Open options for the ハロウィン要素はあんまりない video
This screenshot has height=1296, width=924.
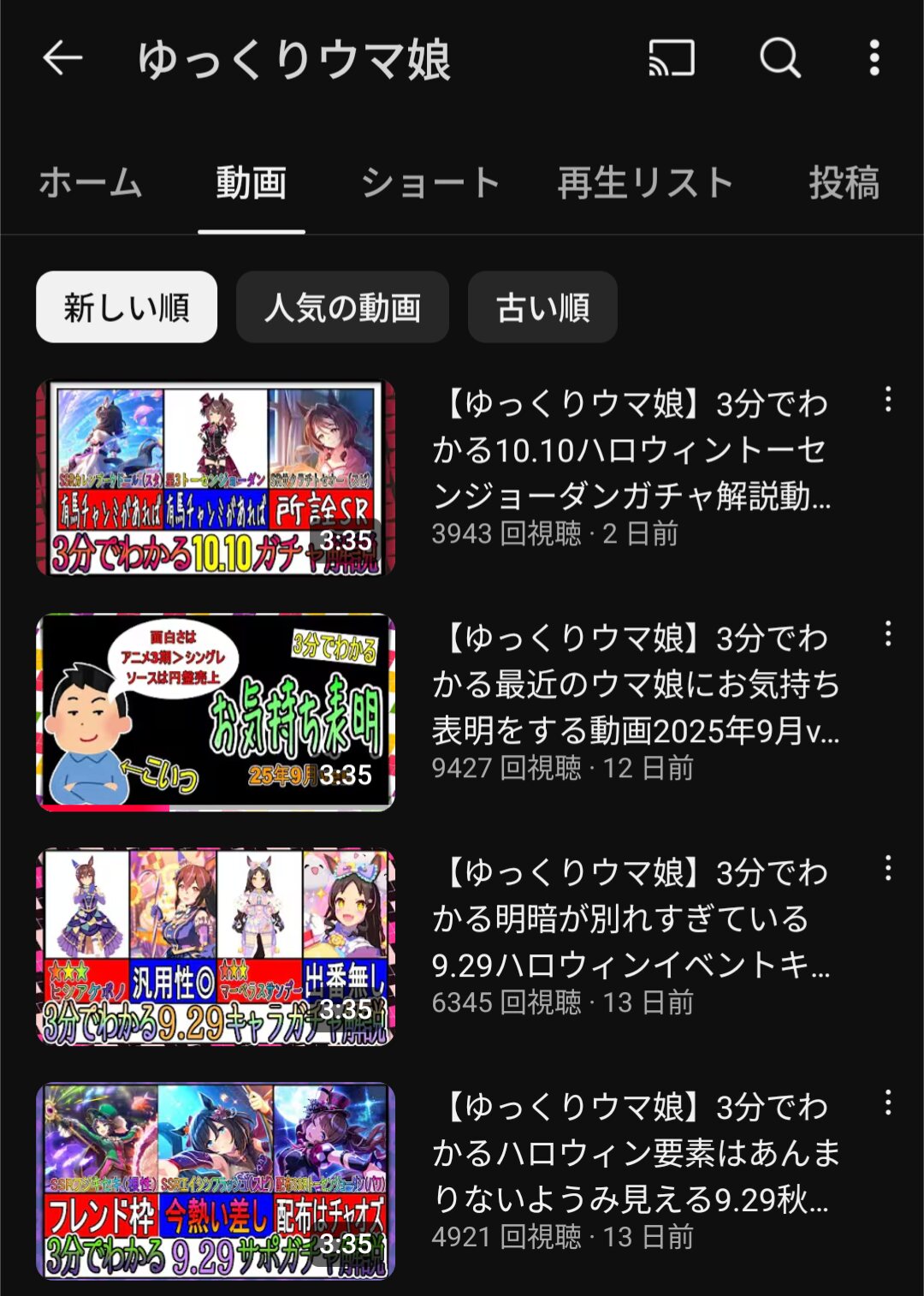point(888,1103)
